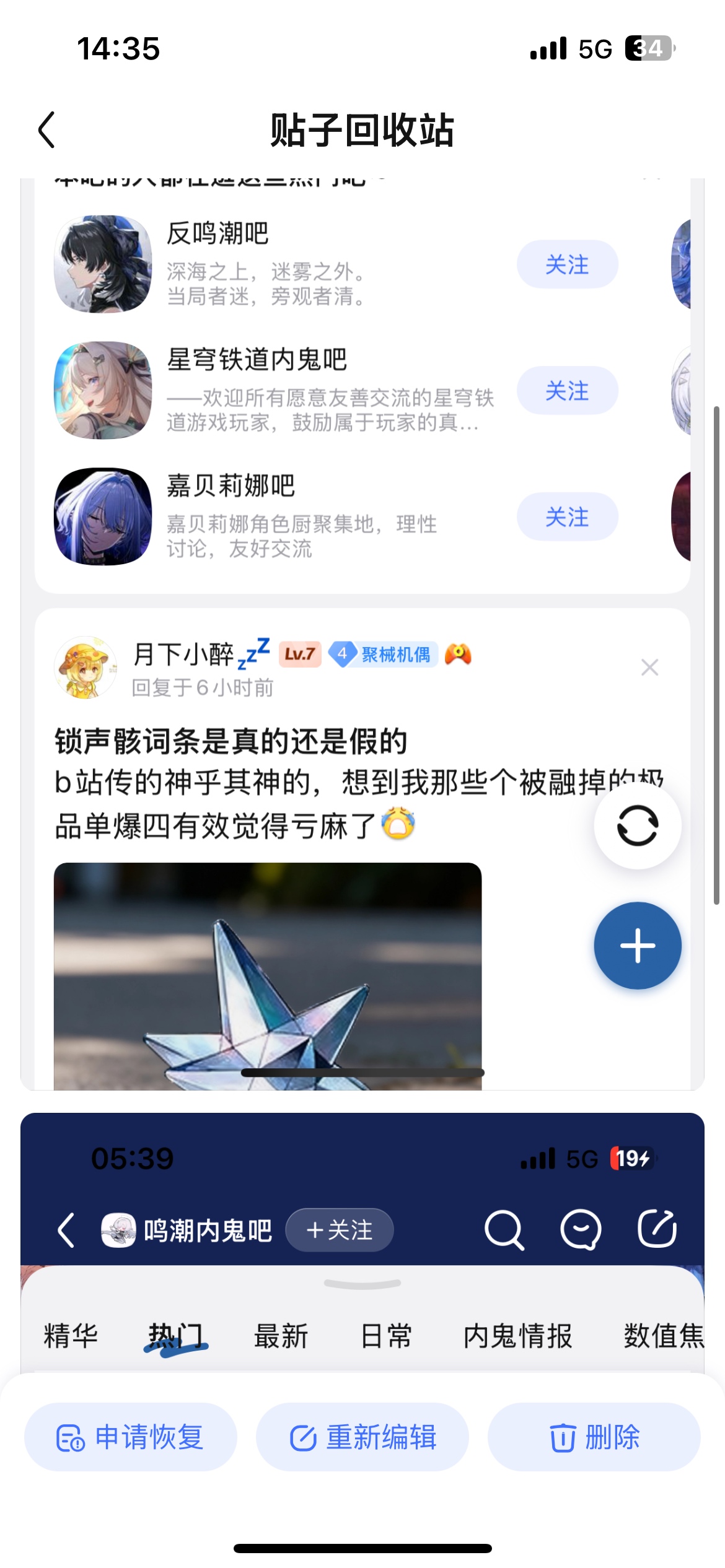Open the dark-blue 鸣潮内鬼吧 screenshot image
Screen dimensions: 725x1568
[x=362, y=1239]
